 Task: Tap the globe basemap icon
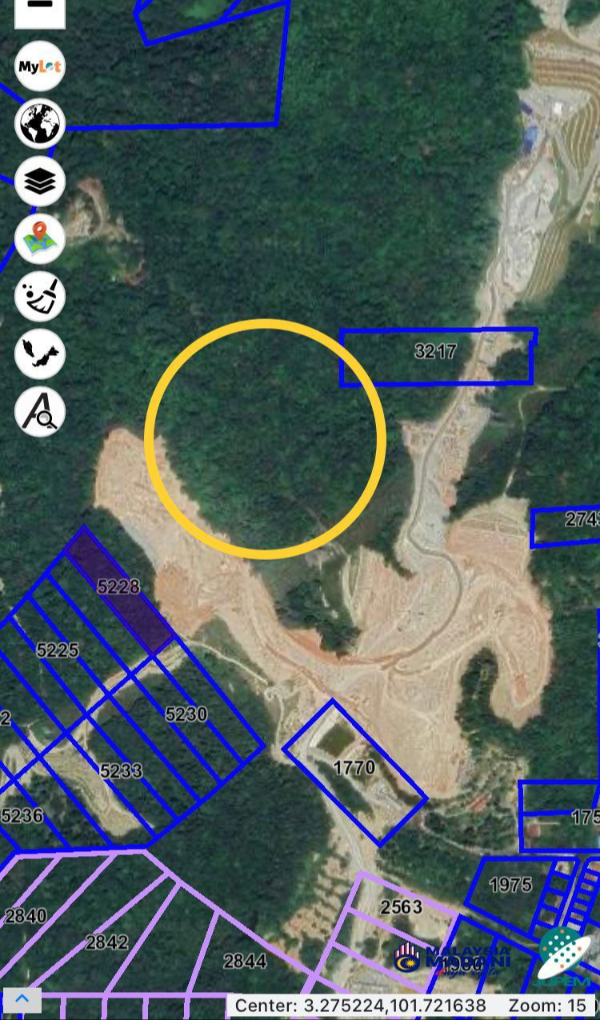coord(40,124)
